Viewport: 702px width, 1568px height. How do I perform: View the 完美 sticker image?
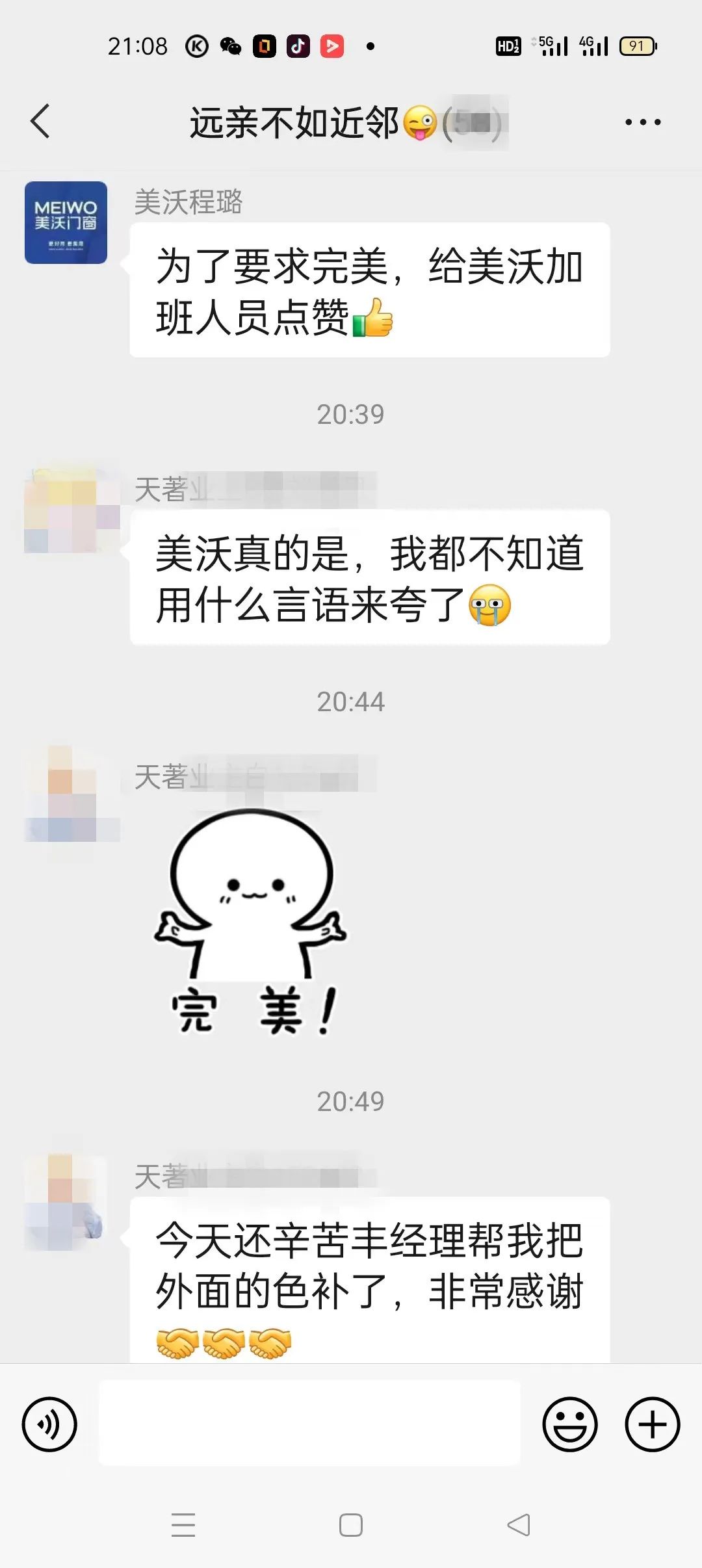pyautogui.click(x=251, y=923)
